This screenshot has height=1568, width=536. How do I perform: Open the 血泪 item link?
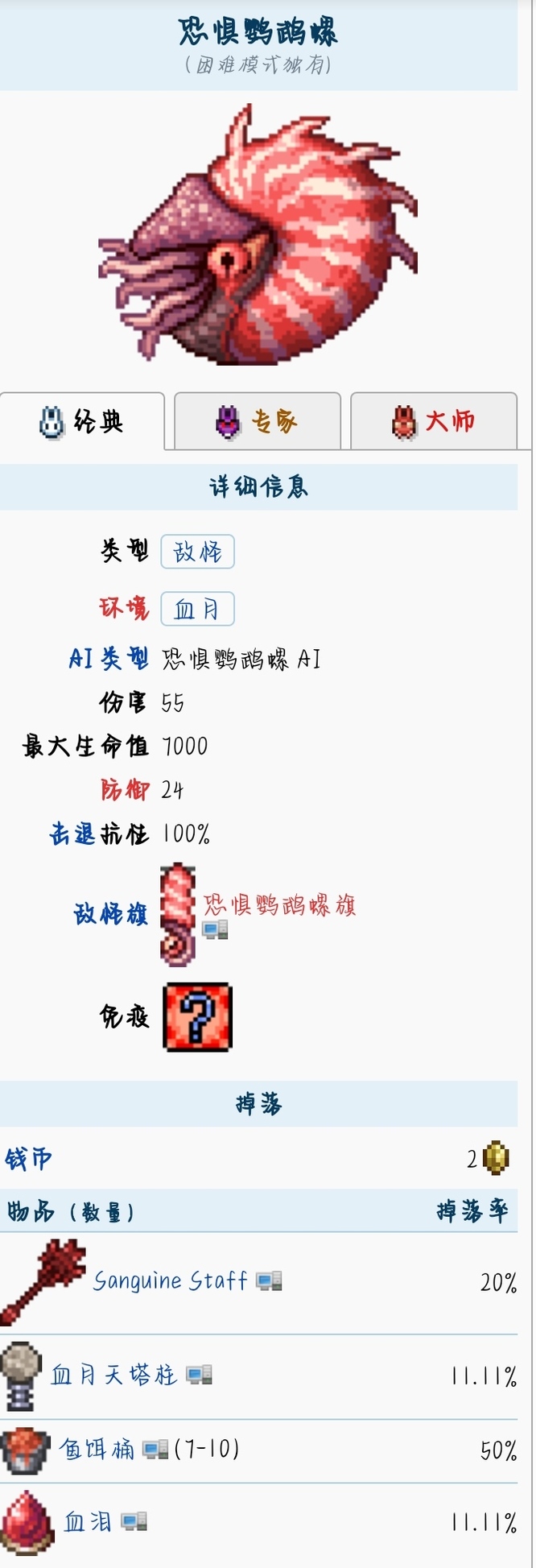[x=87, y=1522]
